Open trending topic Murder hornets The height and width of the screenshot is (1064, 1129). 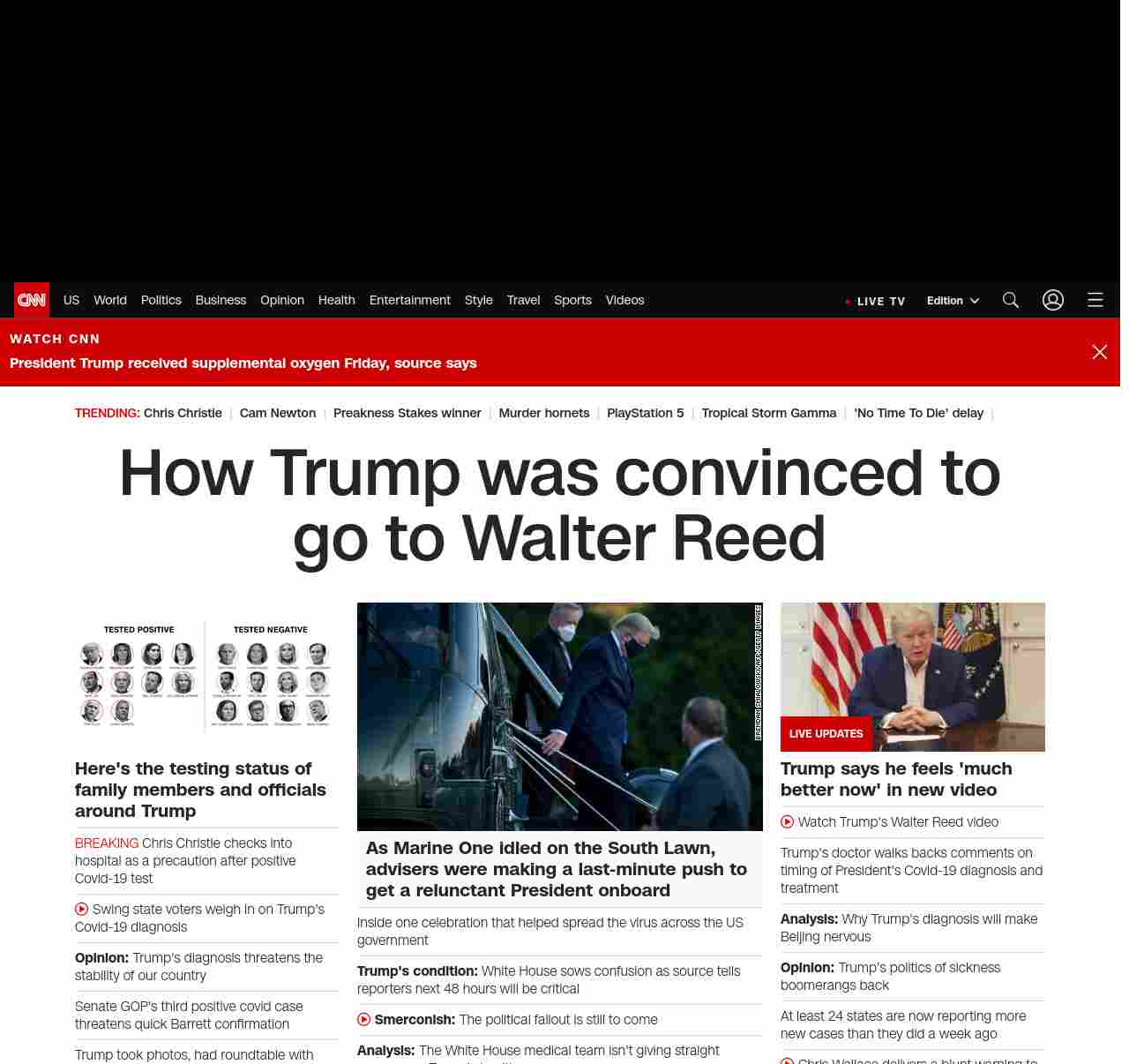543,413
